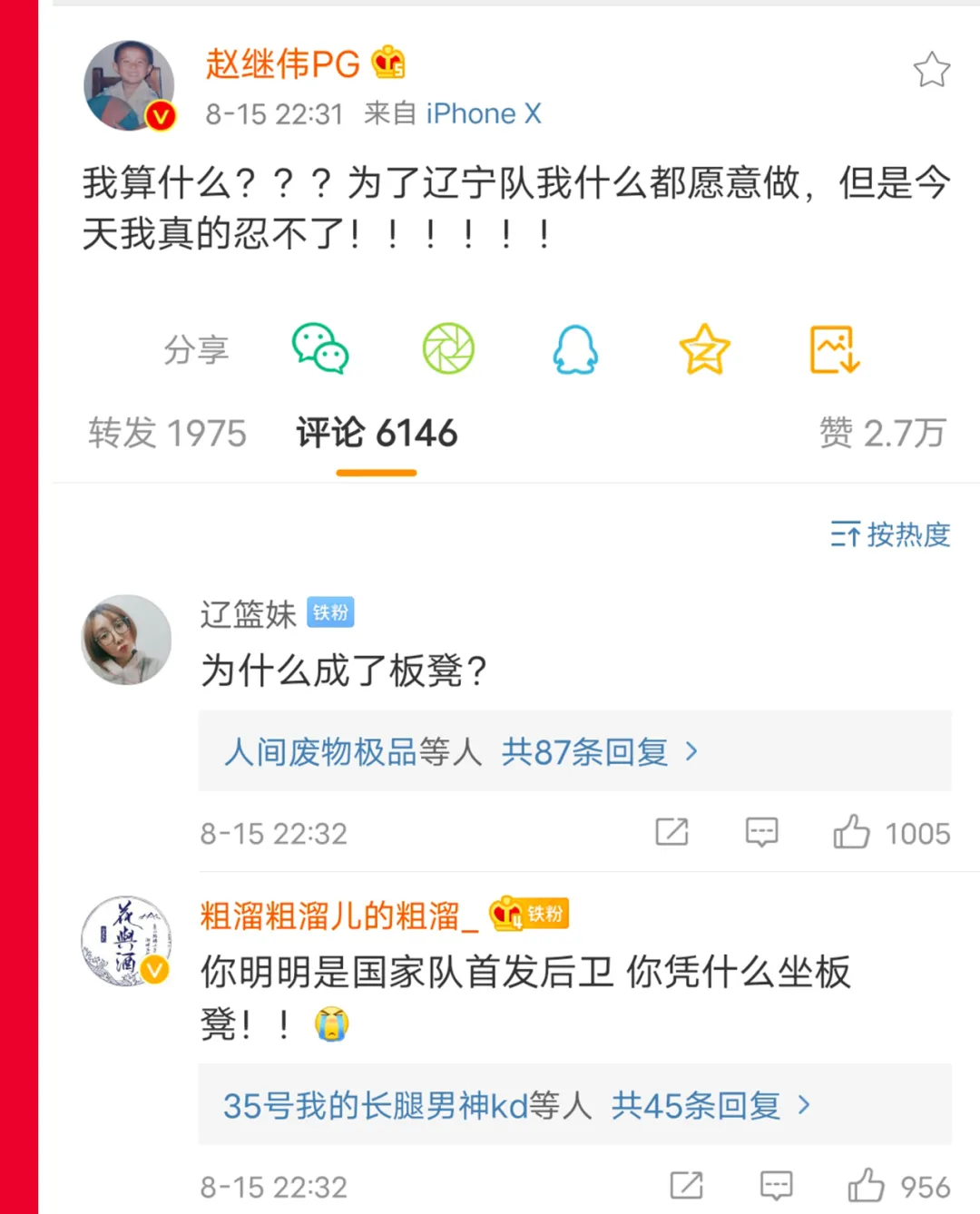980x1214 pixels.
Task: Open the forward icon on 辽篮妹's comment
Action: pyautogui.click(x=671, y=832)
